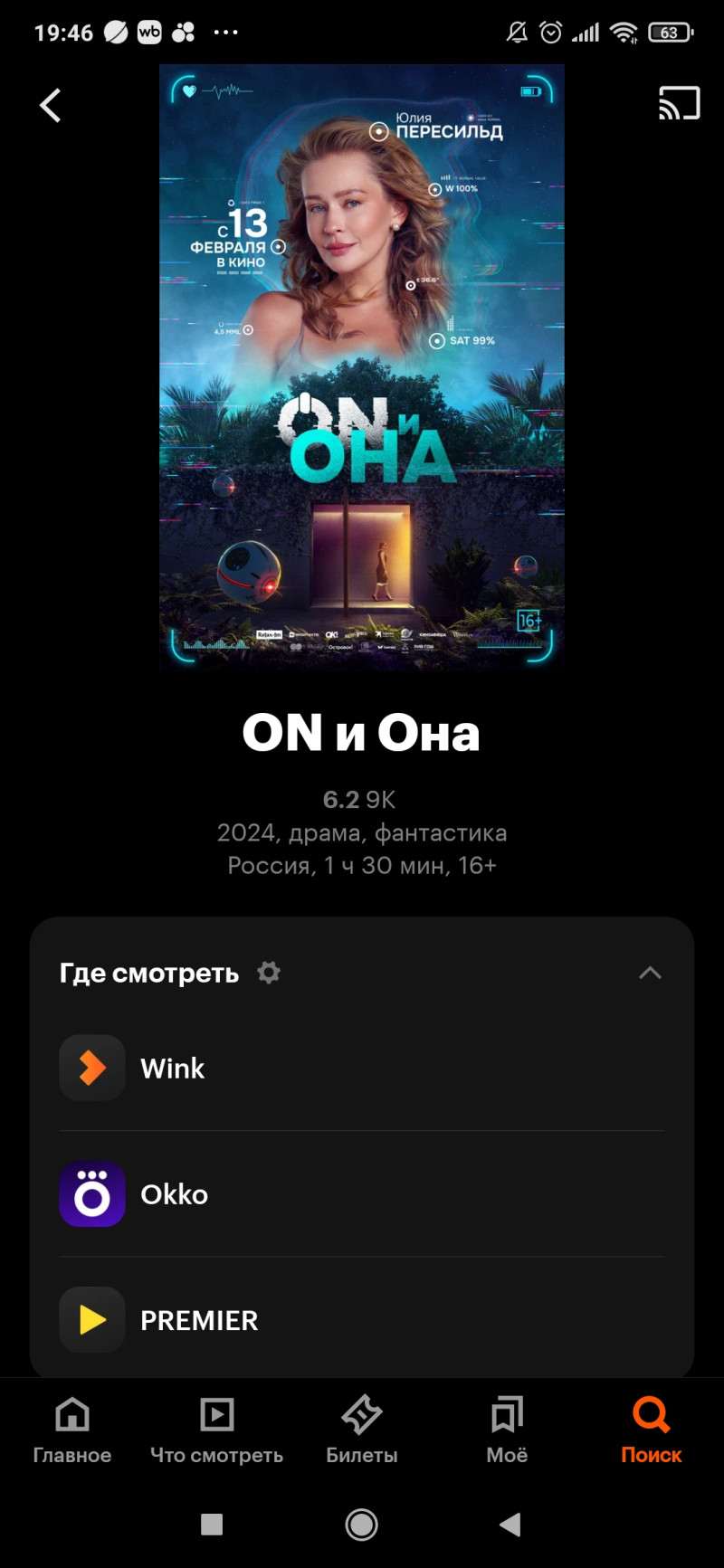The height and width of the screenshot is (1568, 724).
Task: Open the Поиск tab
Action: (x=651, y=1430)
